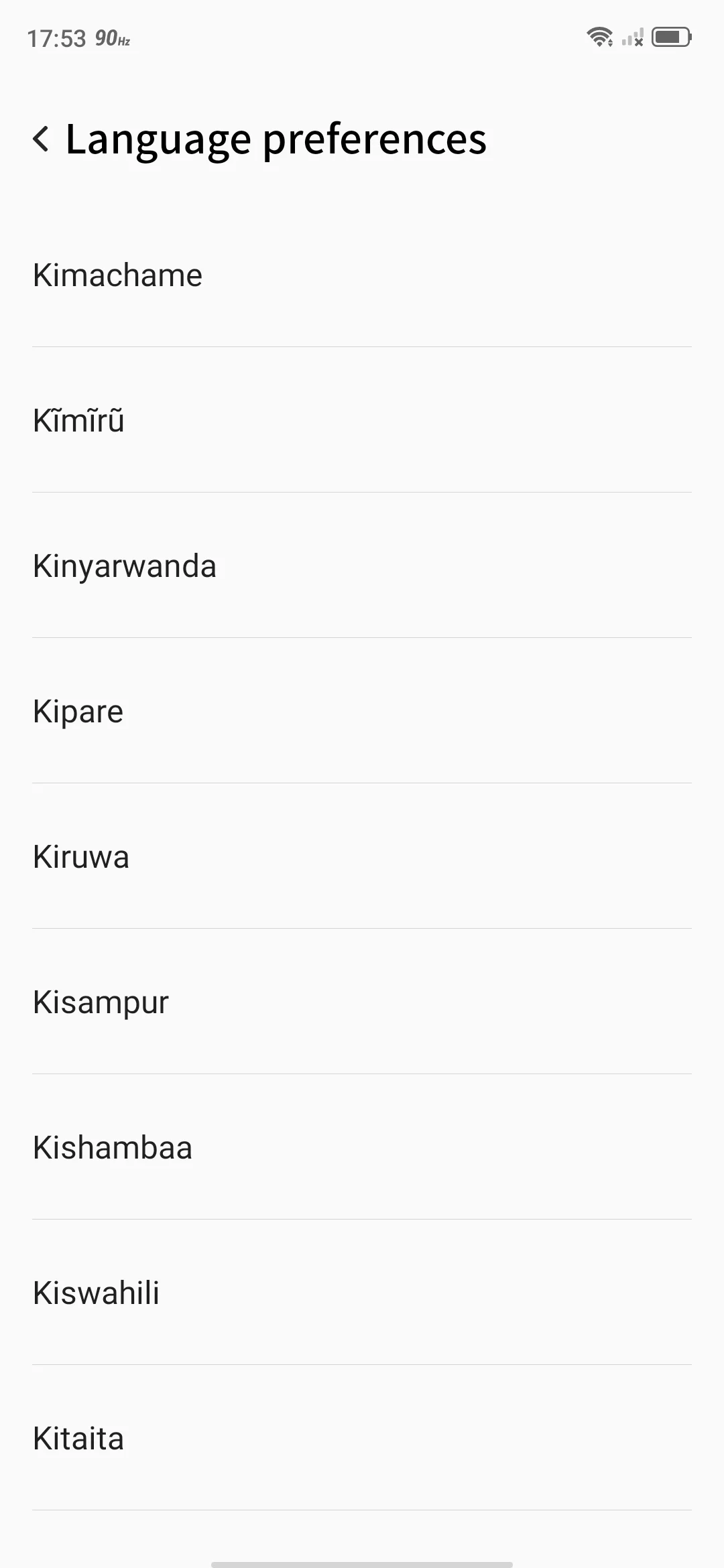Choose the Kĩmĩrũ language option
This screenshot has width=724, height=1568.
pyautogui.click(x=362, y=420)
